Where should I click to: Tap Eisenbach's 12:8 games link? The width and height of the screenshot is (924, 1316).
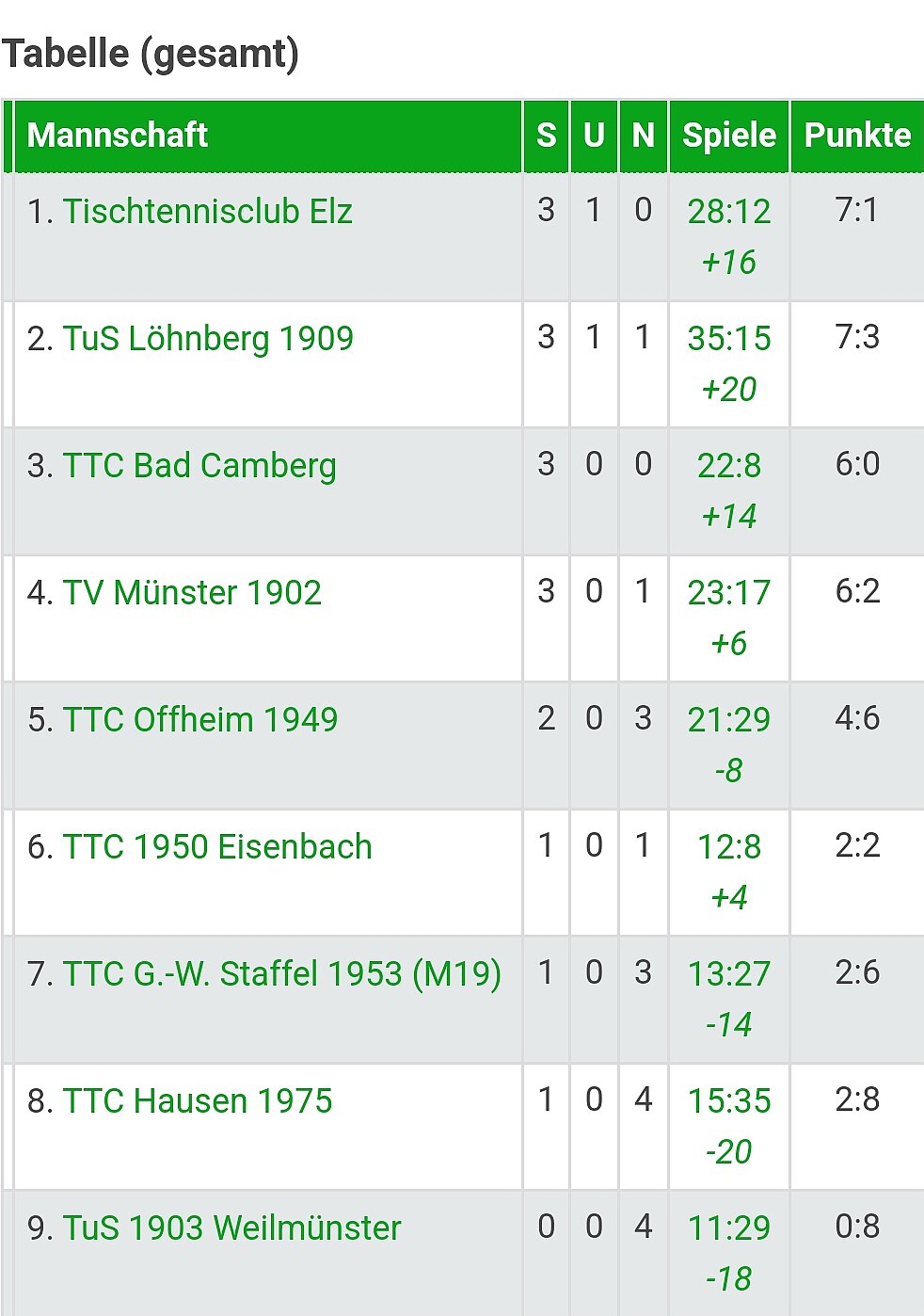[x=728, y=847]
